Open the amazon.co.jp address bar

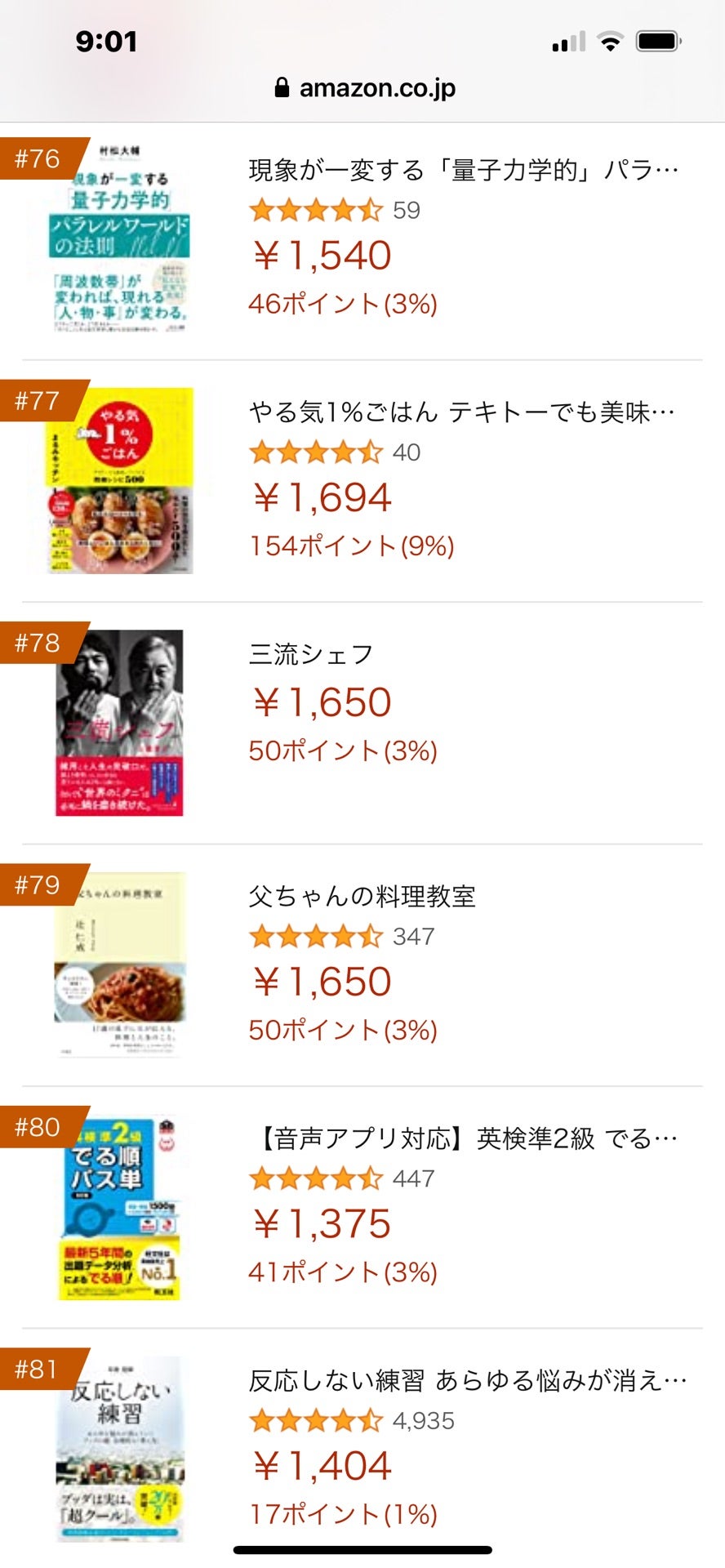pos(364,87)
